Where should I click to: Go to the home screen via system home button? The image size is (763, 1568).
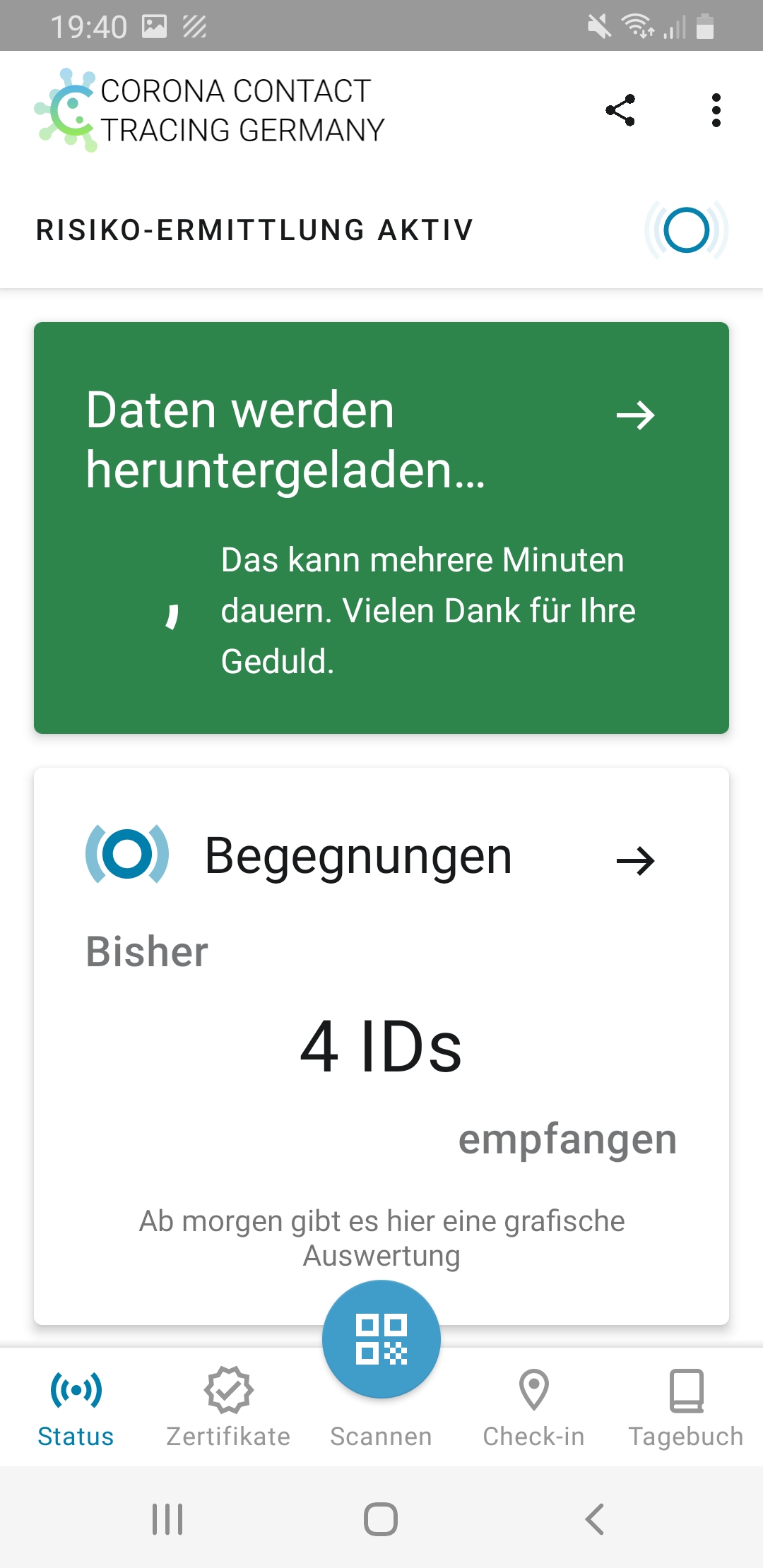[381, 1519]
